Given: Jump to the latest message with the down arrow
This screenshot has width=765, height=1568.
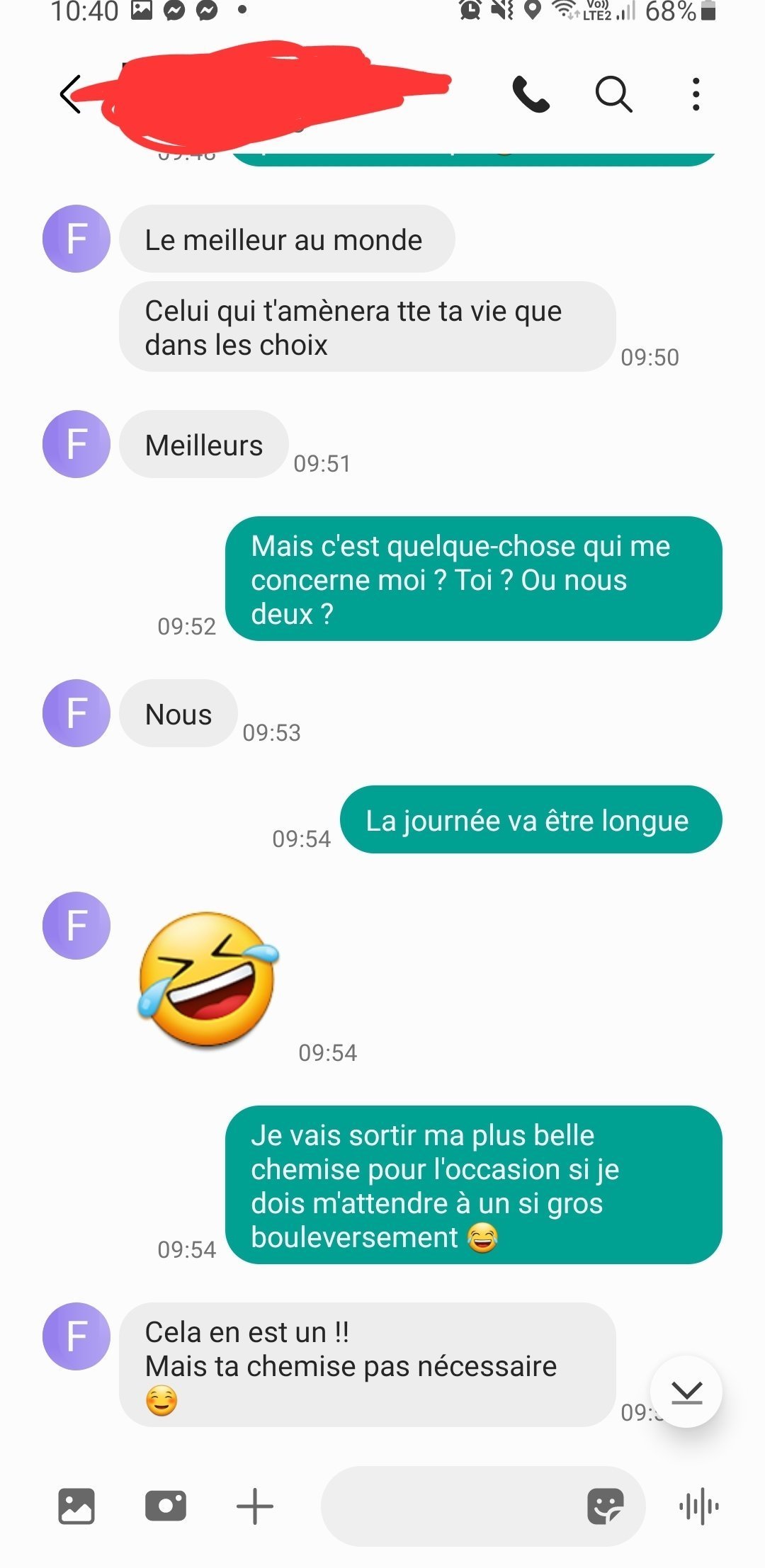Looking at the screenshot, I should [x=686, y=1392].
